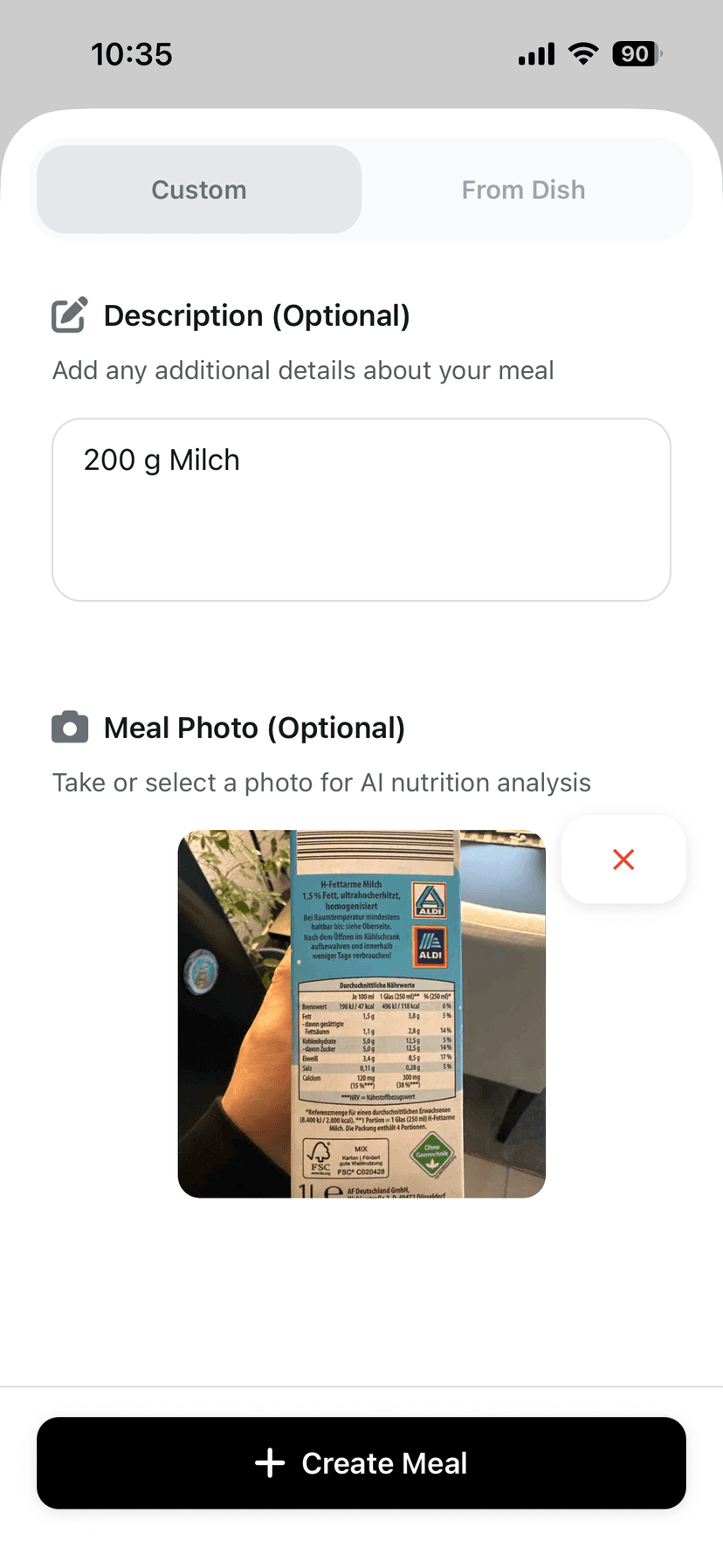Click the Description (Optional) heading

[x=257, y=315]
